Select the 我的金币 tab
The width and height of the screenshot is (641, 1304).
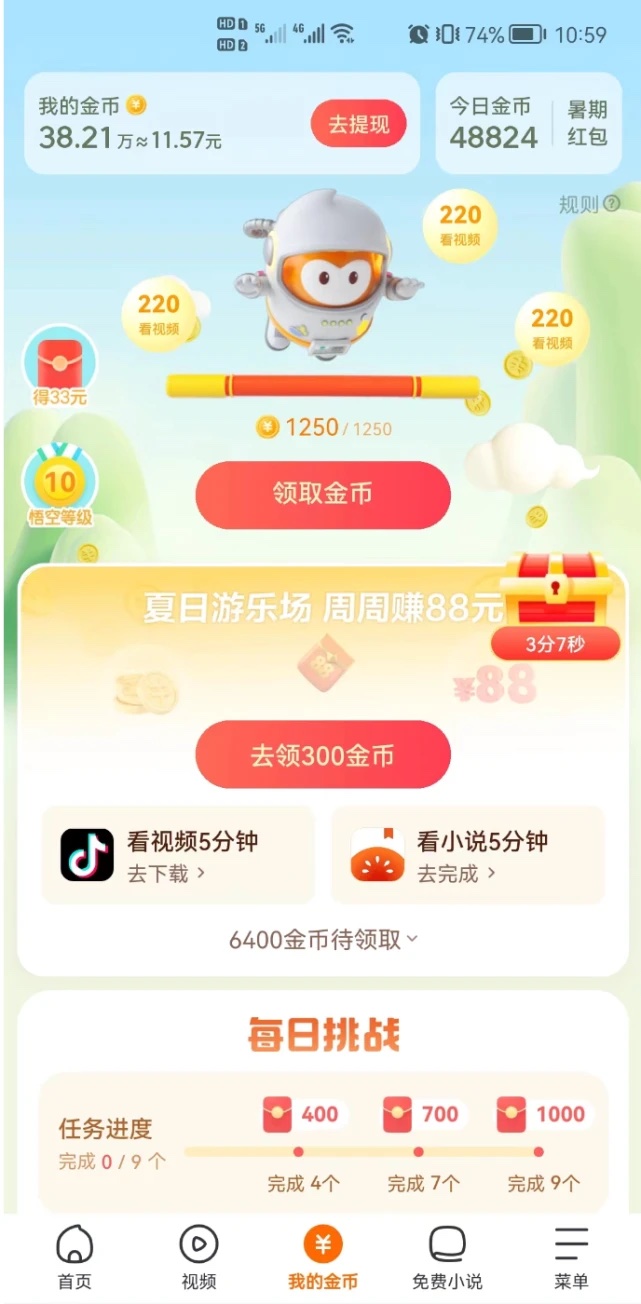coord(322,1258)
